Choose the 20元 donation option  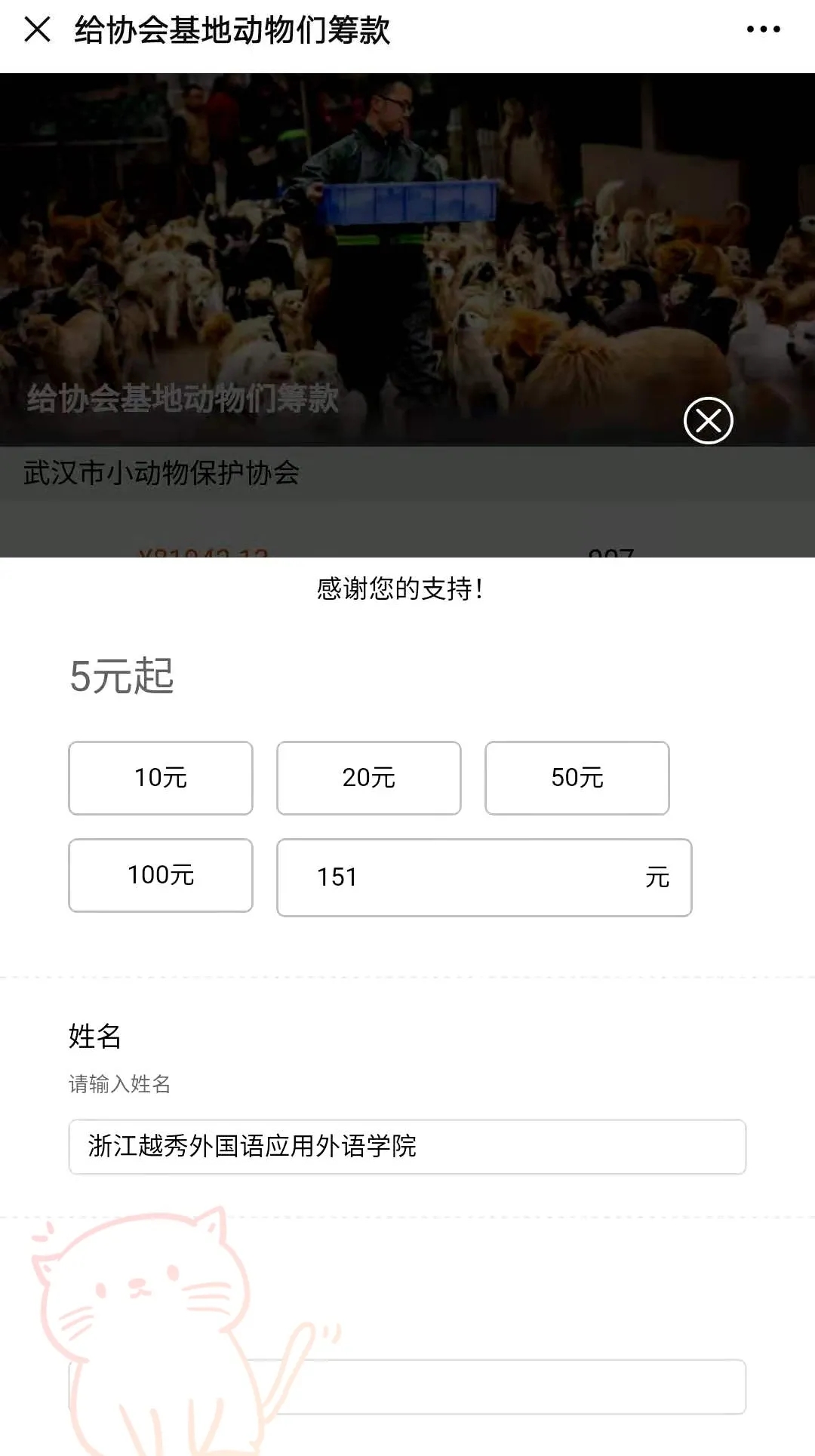[x=369, y=778]
